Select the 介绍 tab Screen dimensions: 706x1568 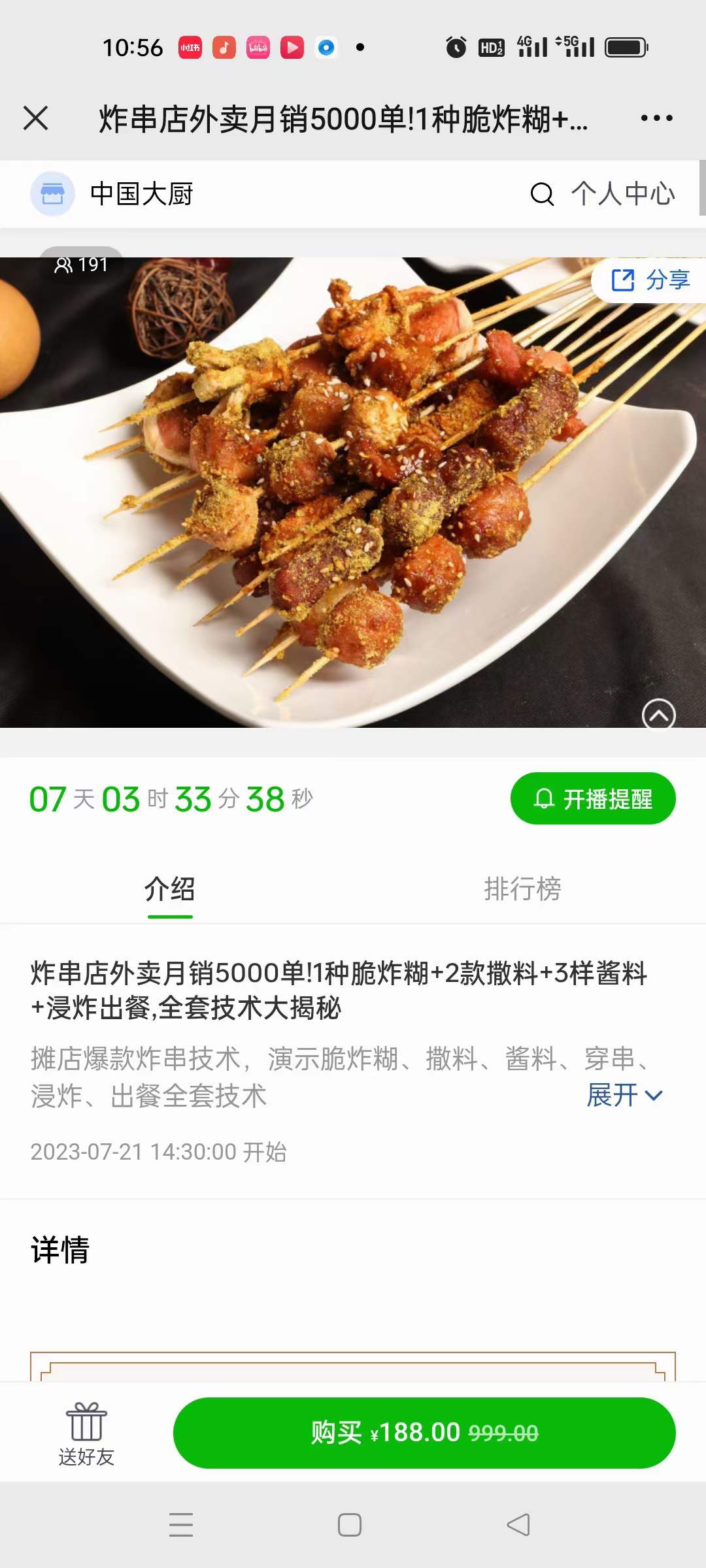point(170,889)
